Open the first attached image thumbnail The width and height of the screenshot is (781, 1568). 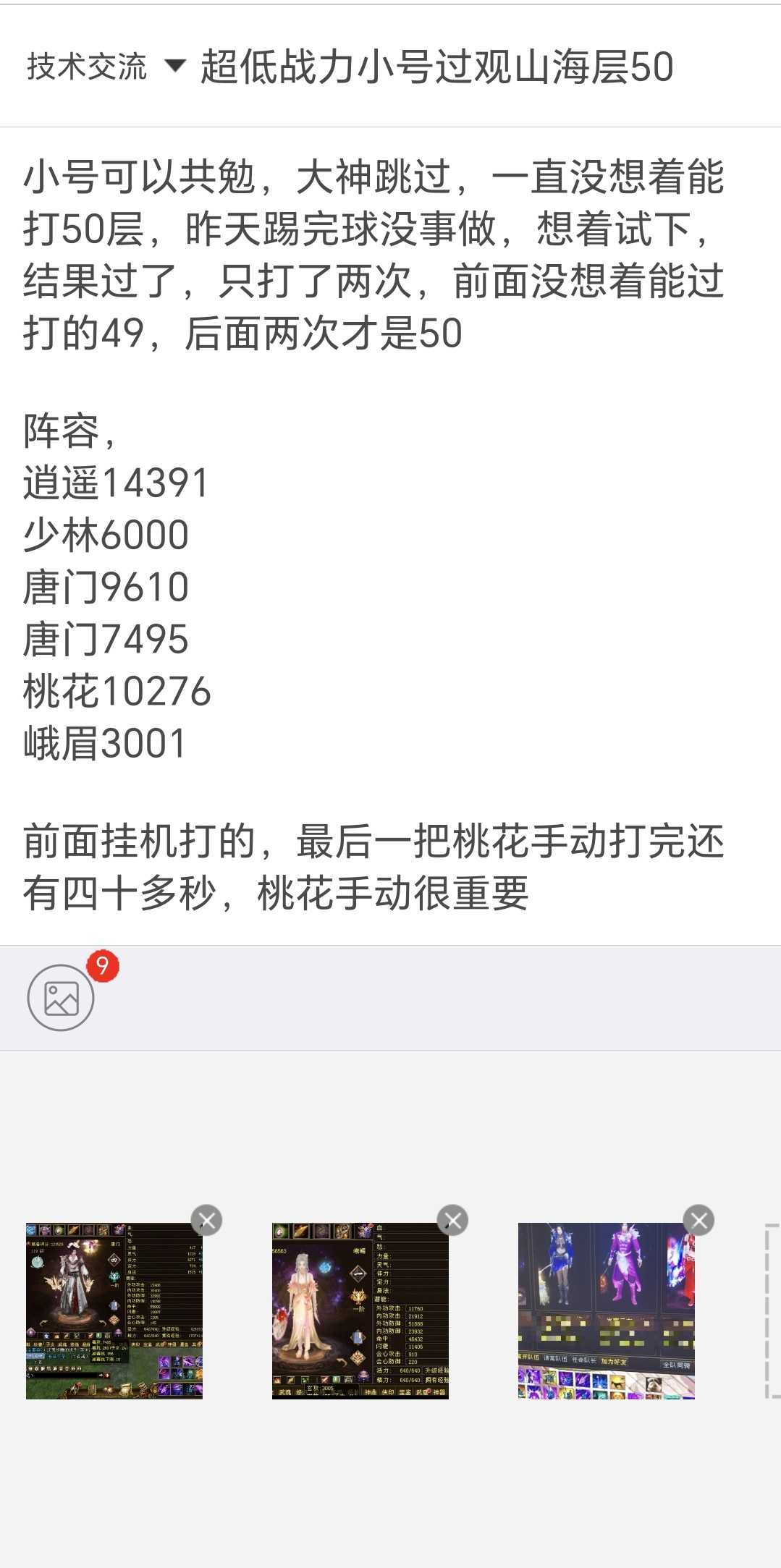click(x=114, y=1311)
